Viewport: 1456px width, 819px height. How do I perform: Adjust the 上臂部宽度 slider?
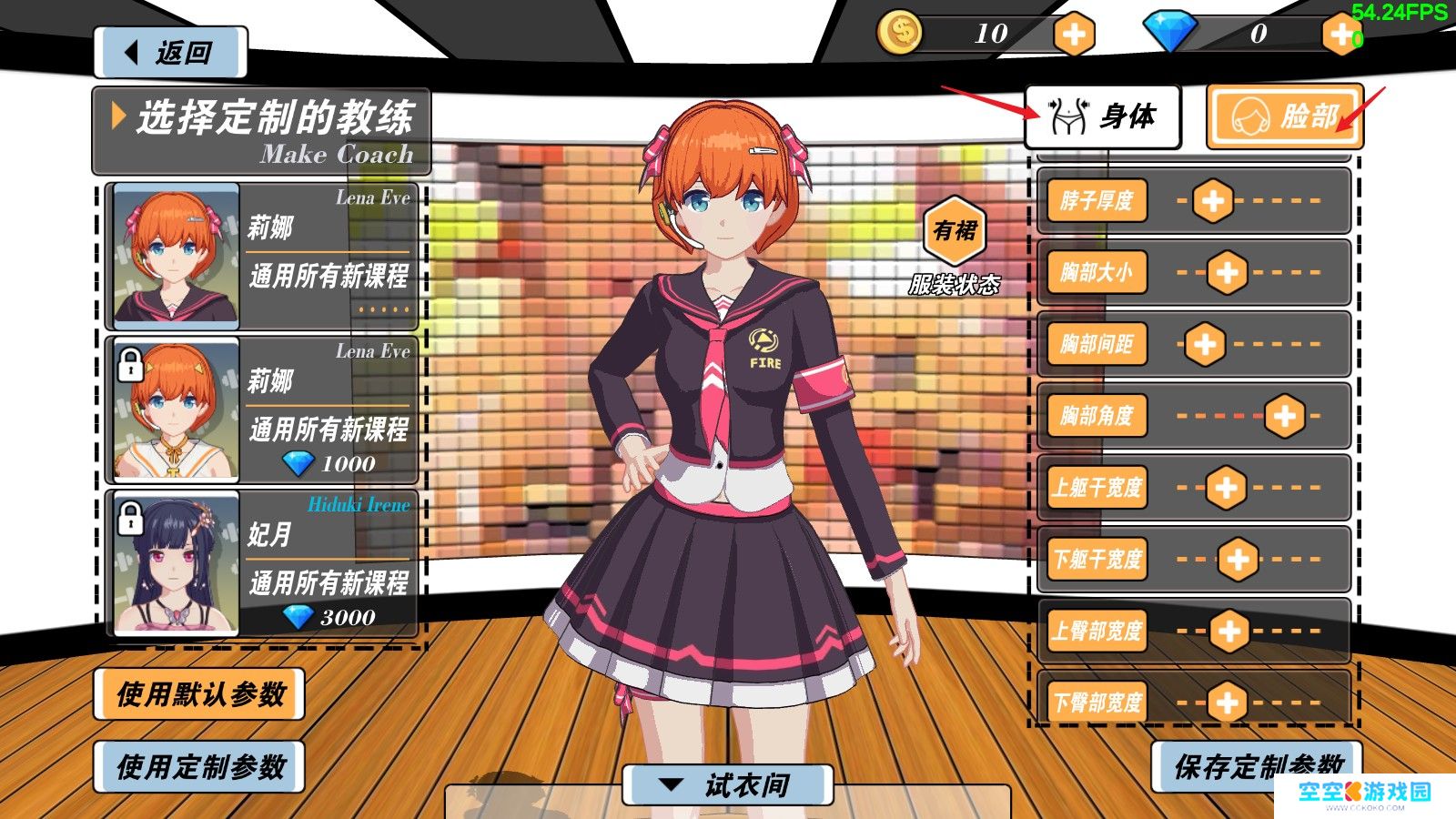pyautogui.click(x=1229, y=631)
